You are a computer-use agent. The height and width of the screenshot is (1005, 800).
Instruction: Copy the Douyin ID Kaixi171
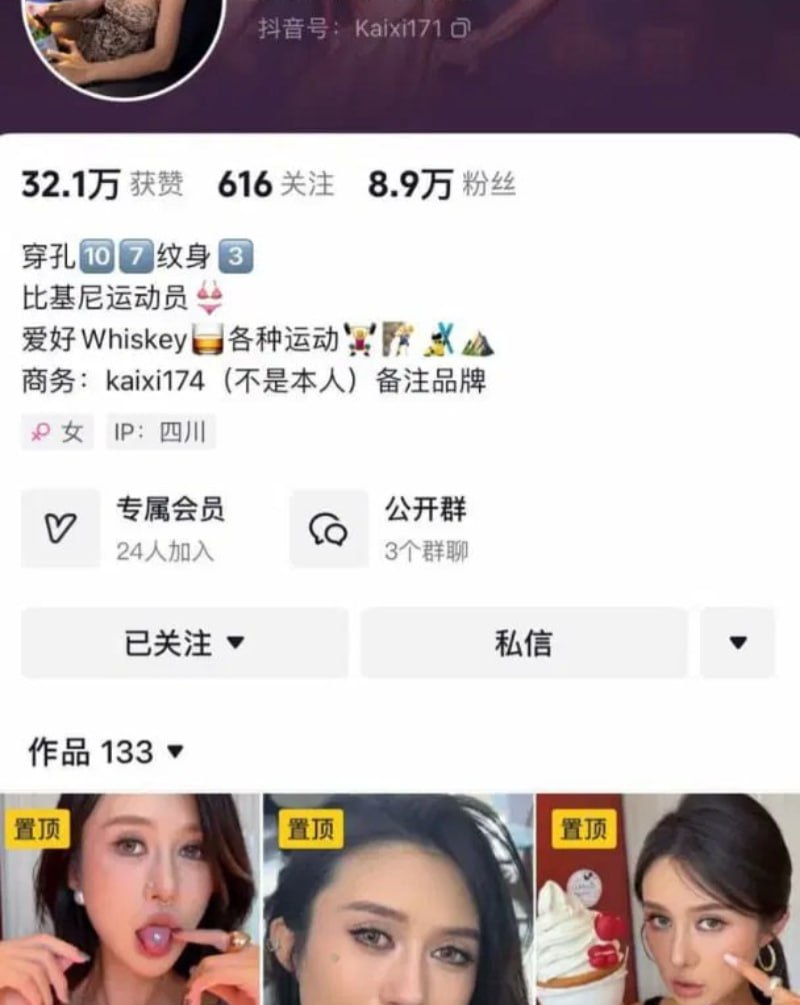pyautogui.click(x=460, y=29)
